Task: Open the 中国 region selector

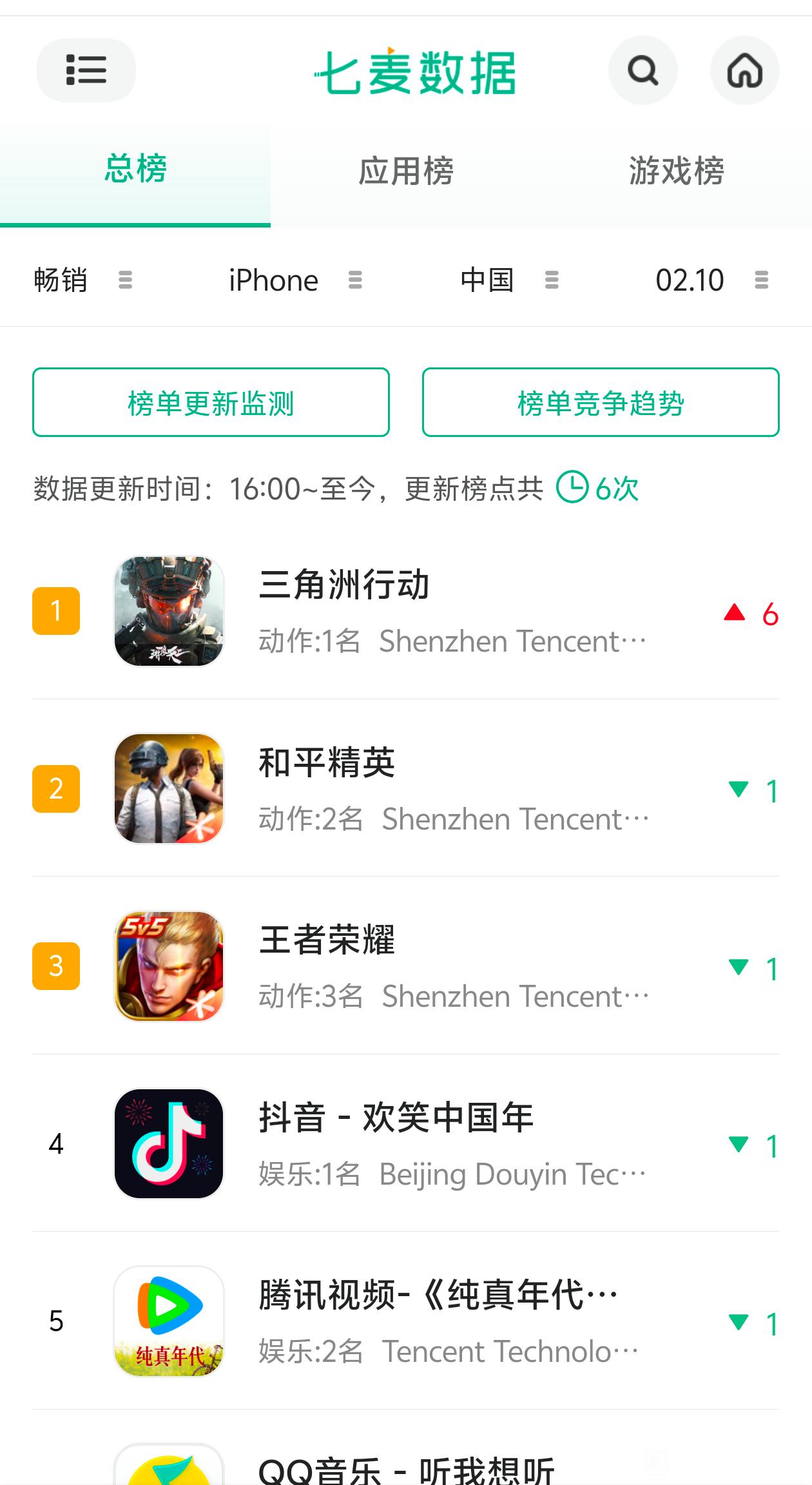Action: pyautogui.click(x=508, y=280)
